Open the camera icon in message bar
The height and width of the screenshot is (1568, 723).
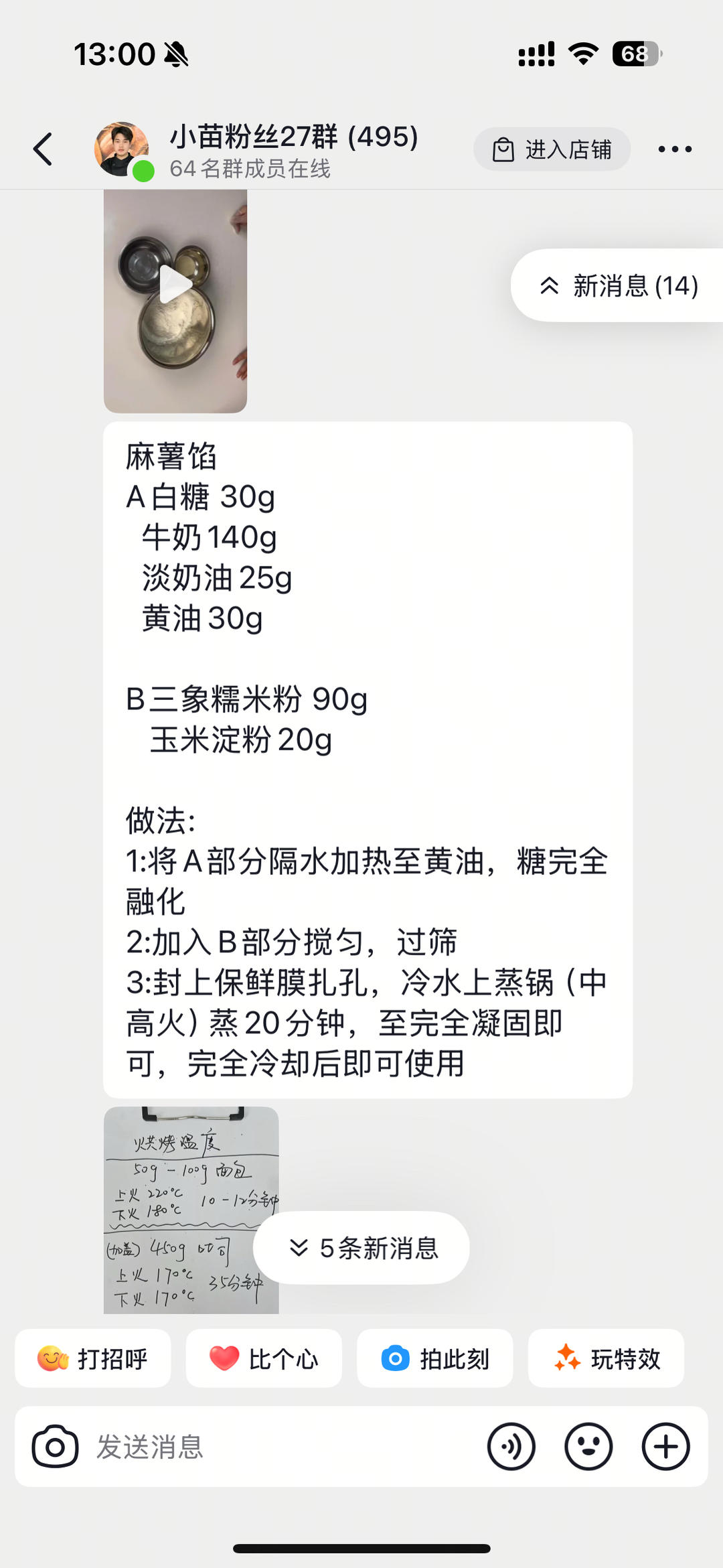[55, 1447]
